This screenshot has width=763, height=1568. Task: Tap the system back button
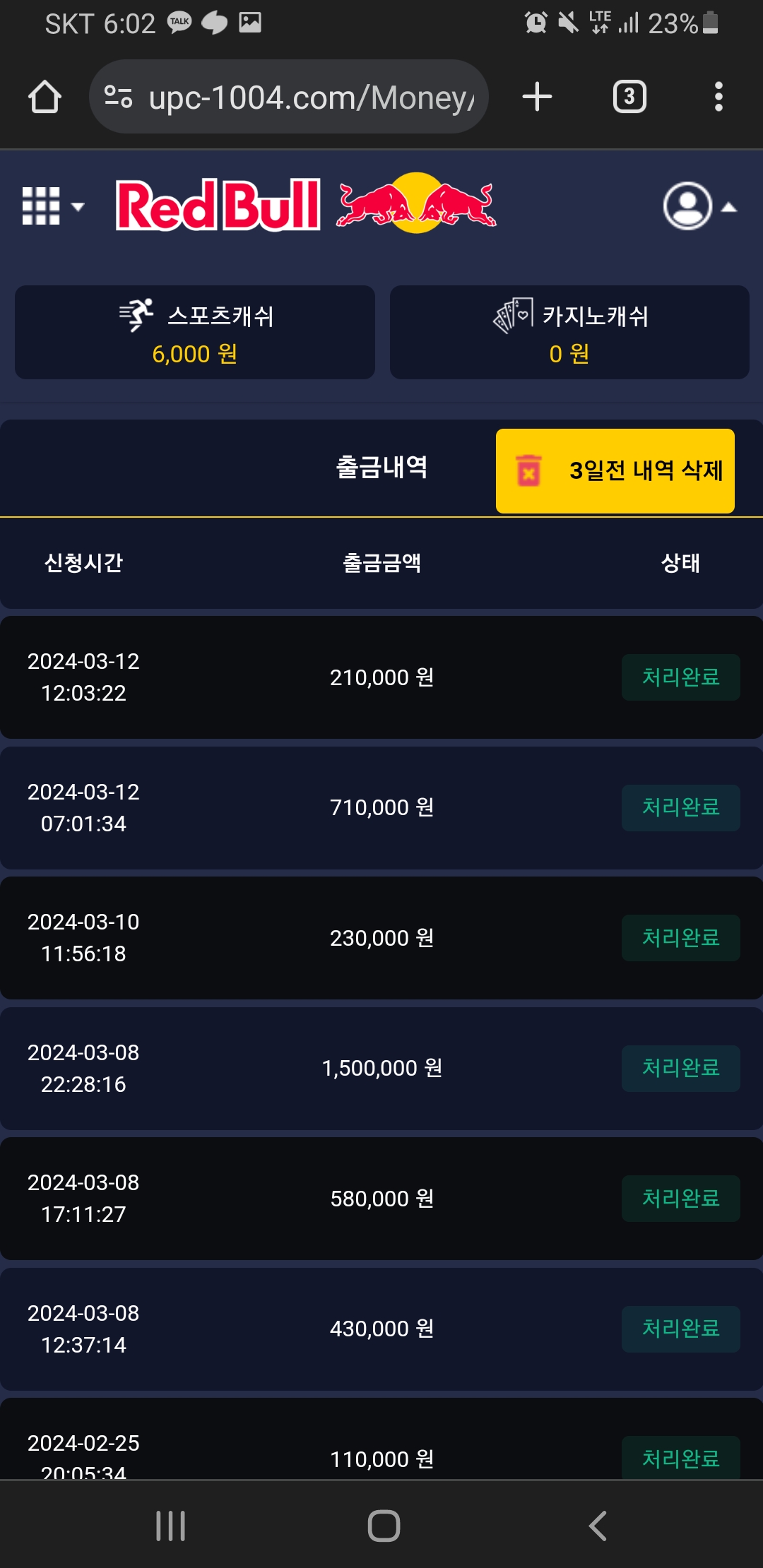point(598,1526)
